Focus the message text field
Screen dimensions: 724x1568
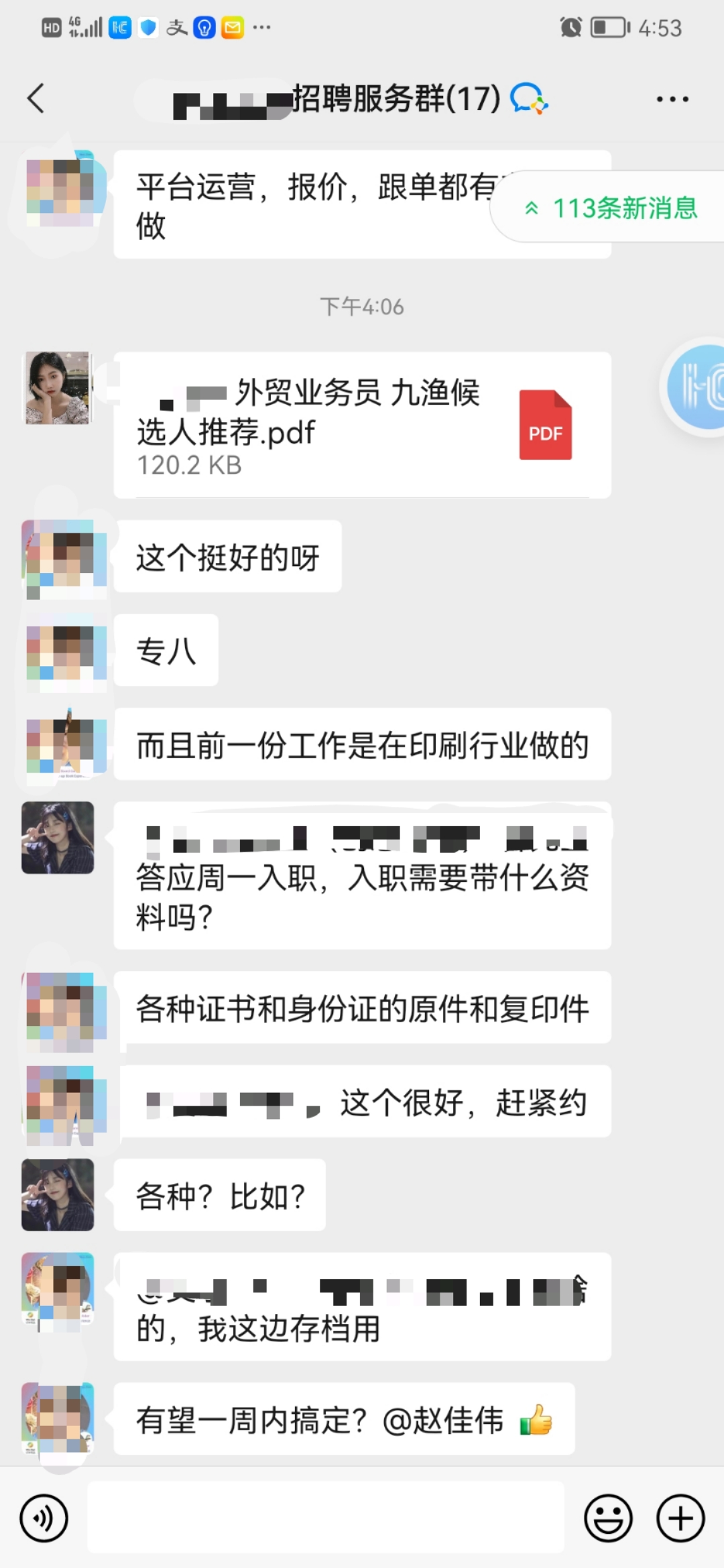click(x=326, y=1518)
